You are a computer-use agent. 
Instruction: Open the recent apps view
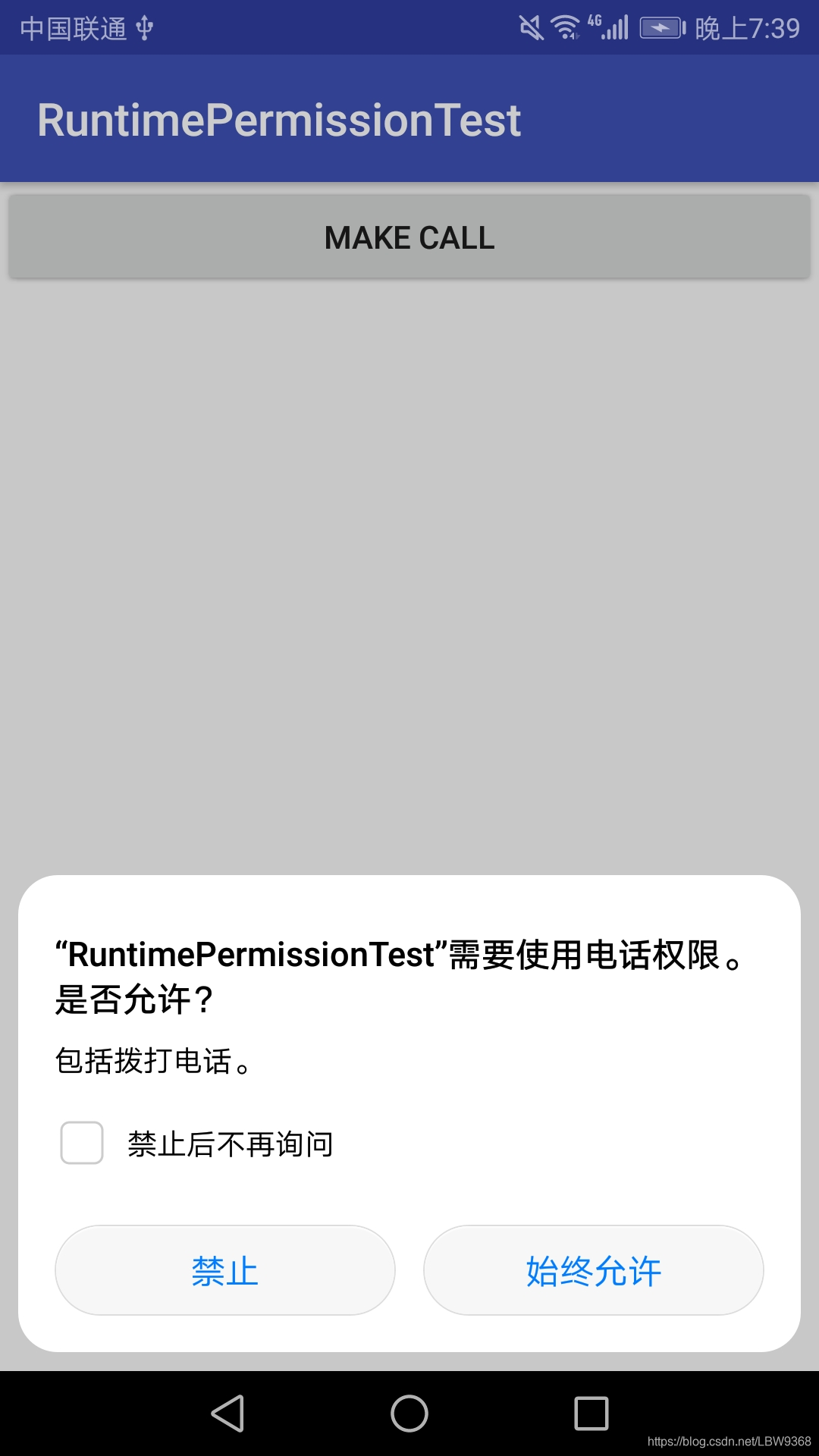pos(591,1414)
